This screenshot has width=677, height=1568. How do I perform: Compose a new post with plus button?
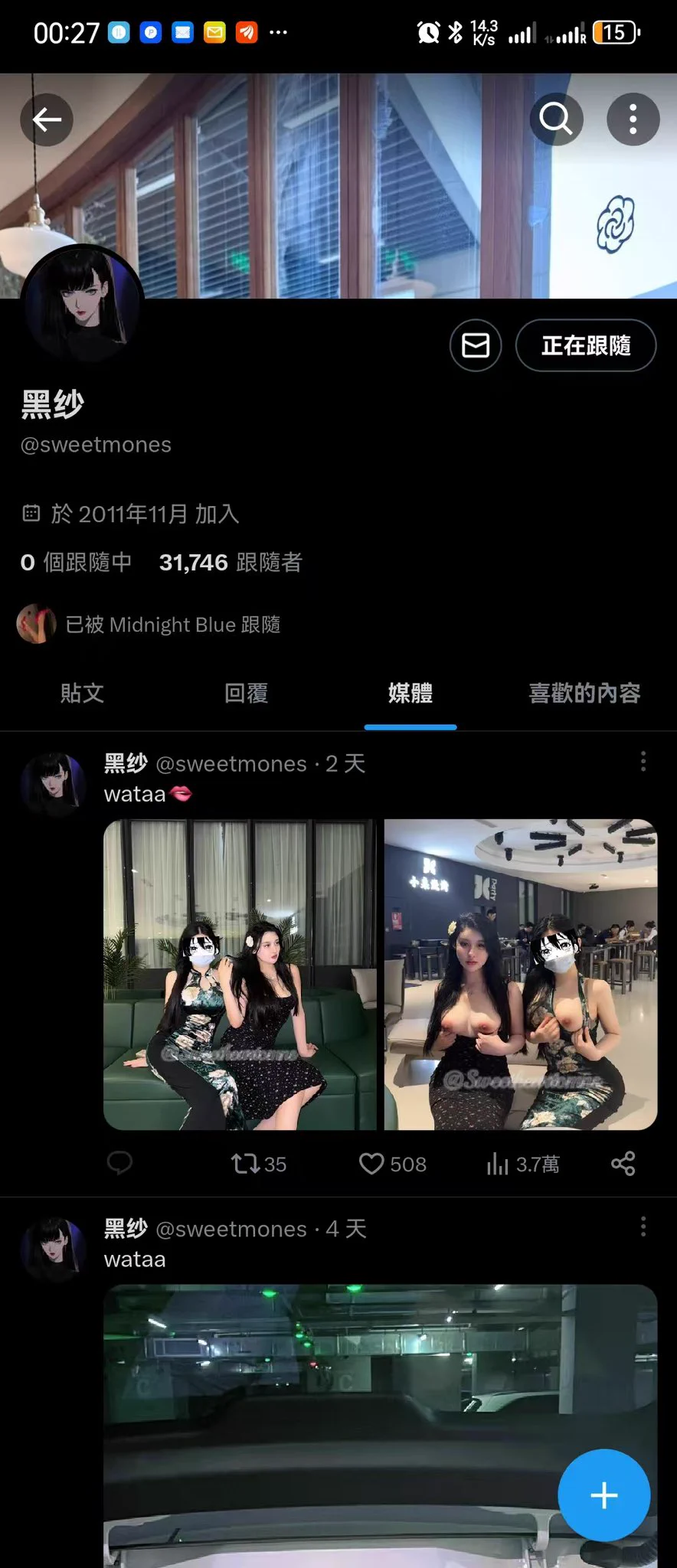click(x=603, y=1494)
